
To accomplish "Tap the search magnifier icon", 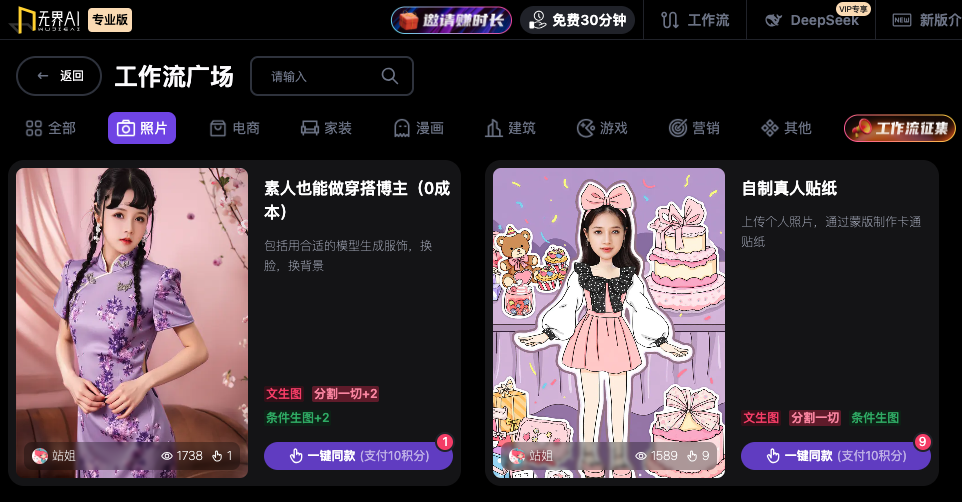I will tap(389, 76).
